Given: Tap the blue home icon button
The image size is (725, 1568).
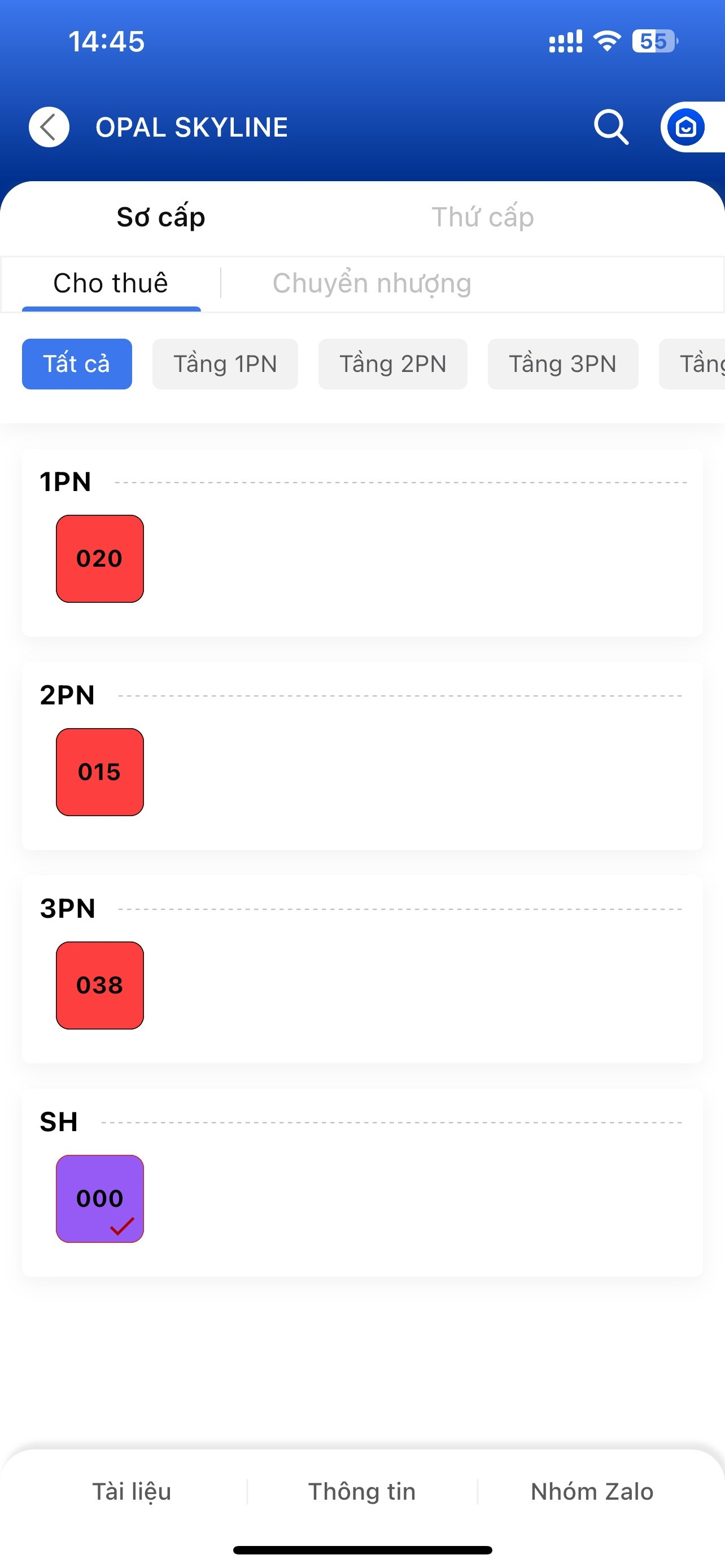Looking at the screenshot, I should coord(686,127).
